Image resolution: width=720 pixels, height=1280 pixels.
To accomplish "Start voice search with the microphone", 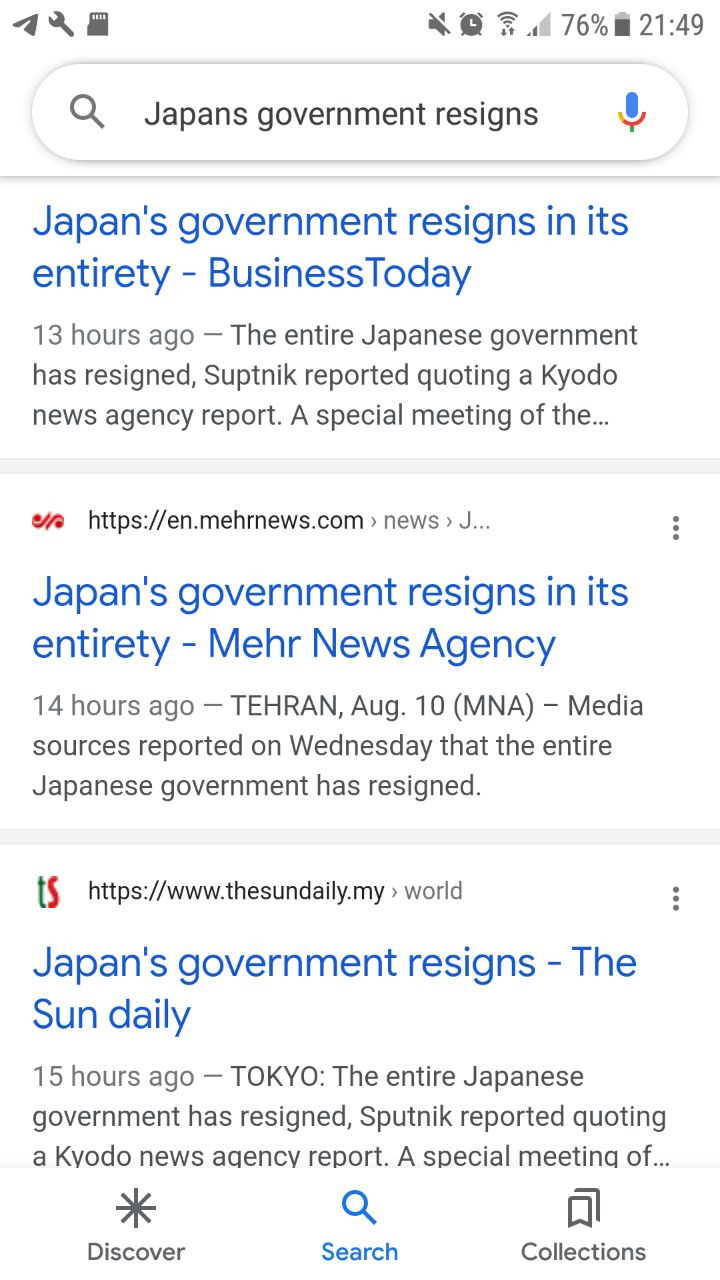I will pyautogui.click(x=631, y=112).
